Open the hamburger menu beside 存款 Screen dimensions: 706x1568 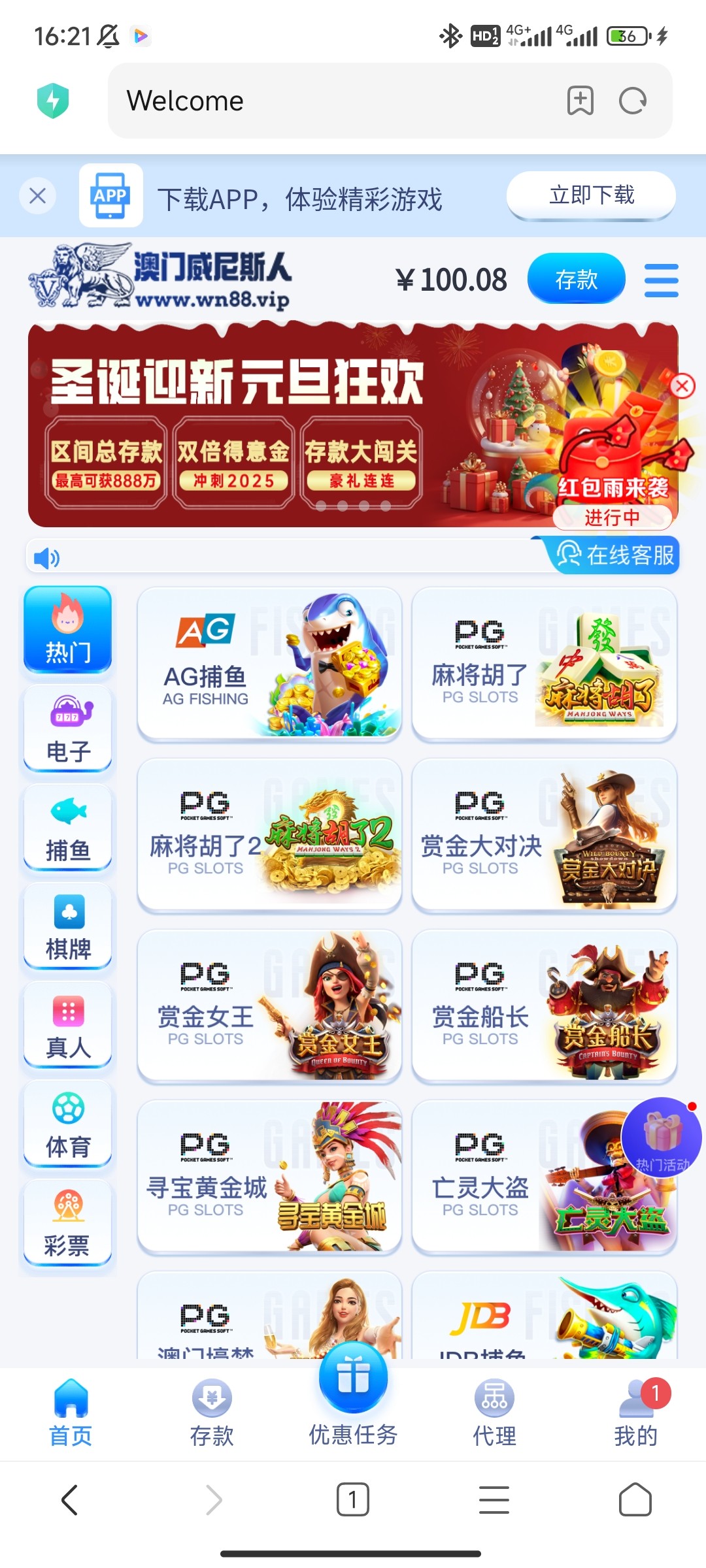click(661, 280)
